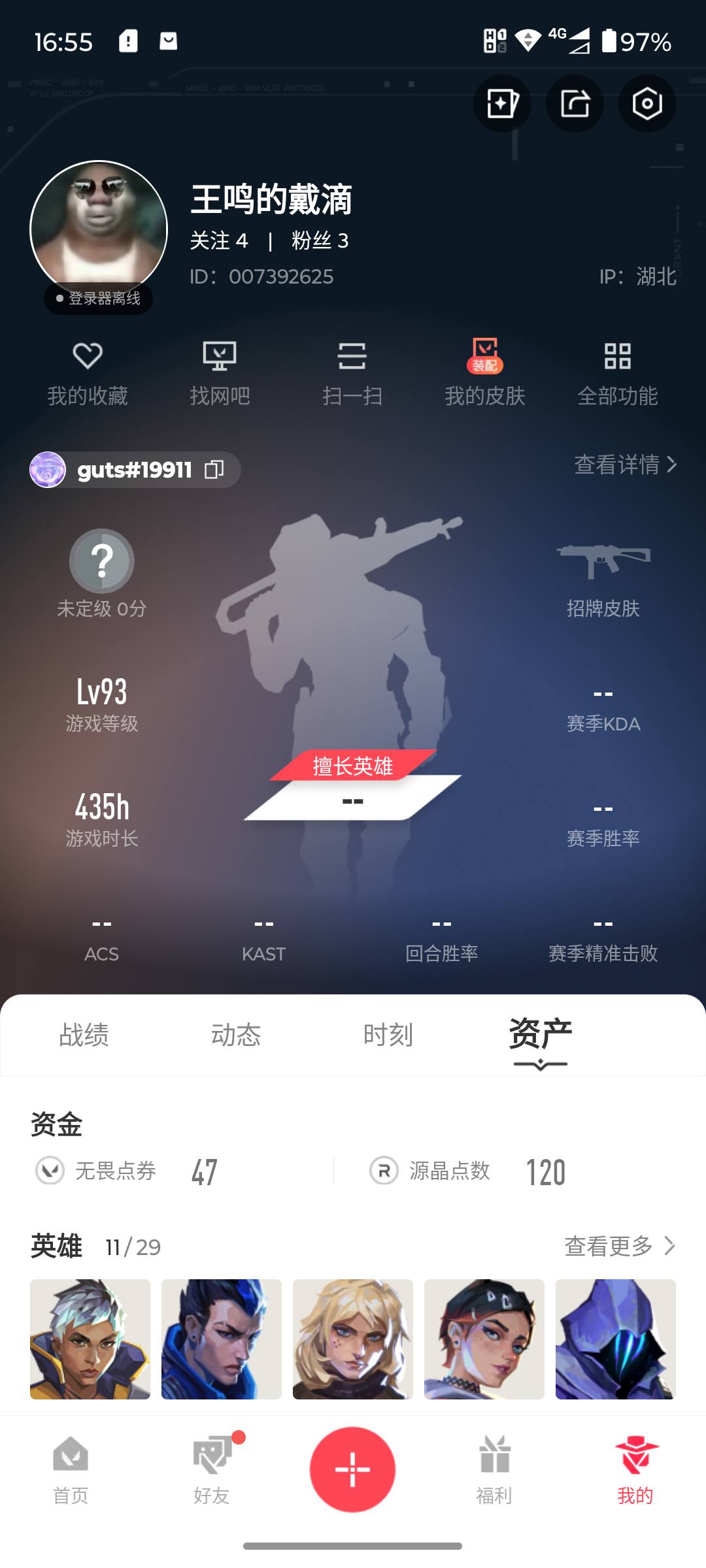Copy the Riot ID guts#19911
This screenshot has width=706, height=1568.
[217, 469]
